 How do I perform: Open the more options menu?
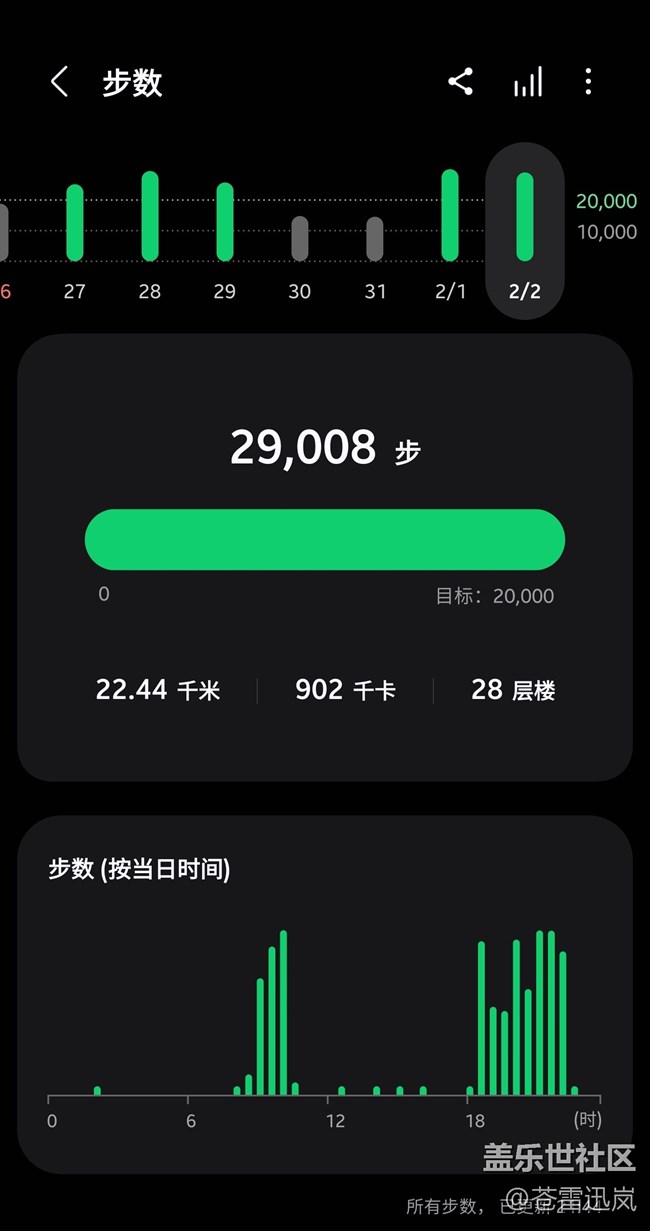588,82
